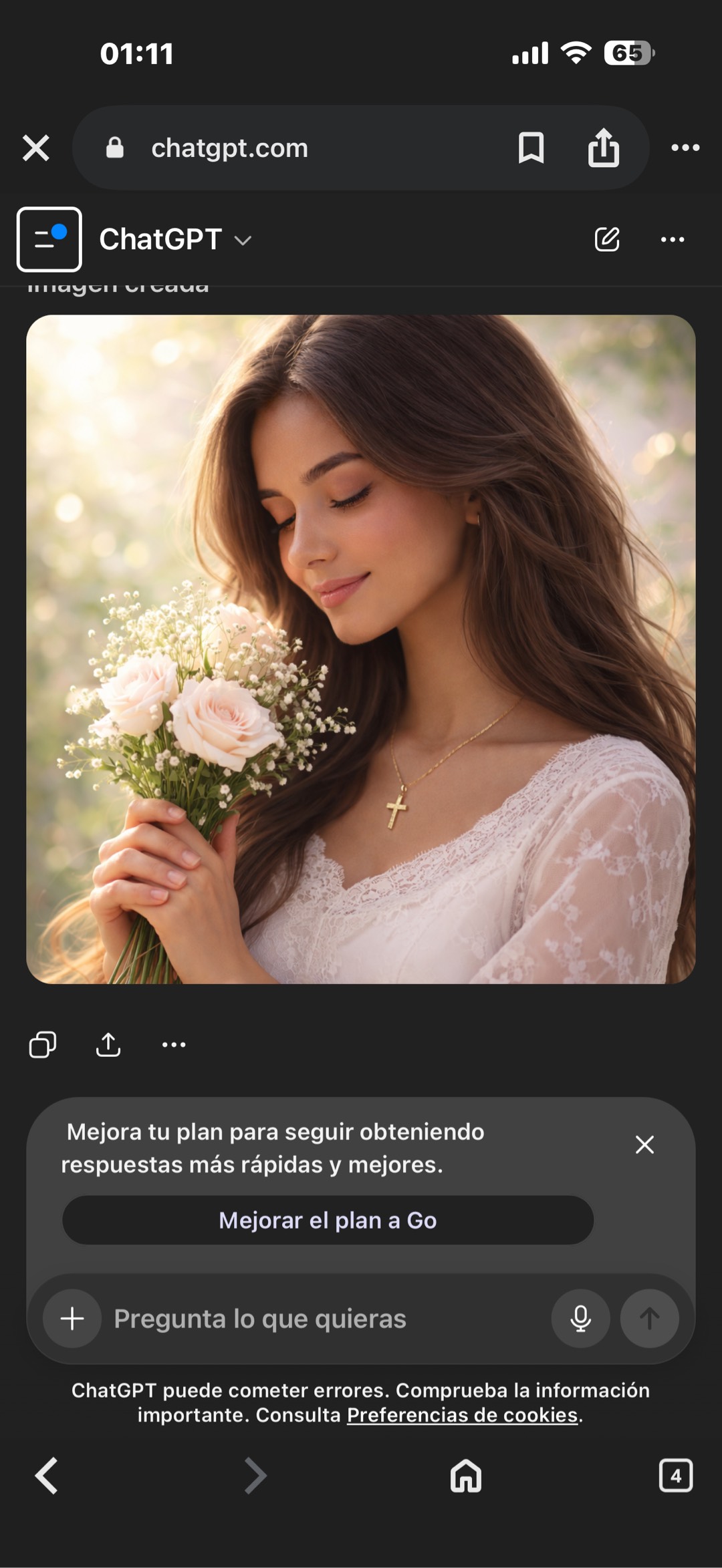722x1568 pixels.
Task: Open the ChatGPT sidebar menu
Action: point(49,239)
